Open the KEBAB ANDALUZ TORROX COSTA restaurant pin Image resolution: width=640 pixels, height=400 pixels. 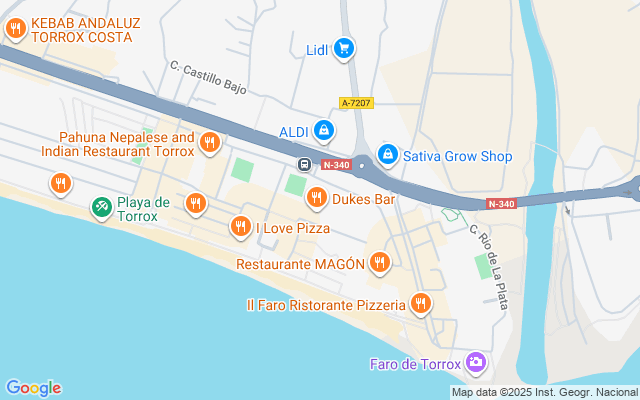coord(15,30)
